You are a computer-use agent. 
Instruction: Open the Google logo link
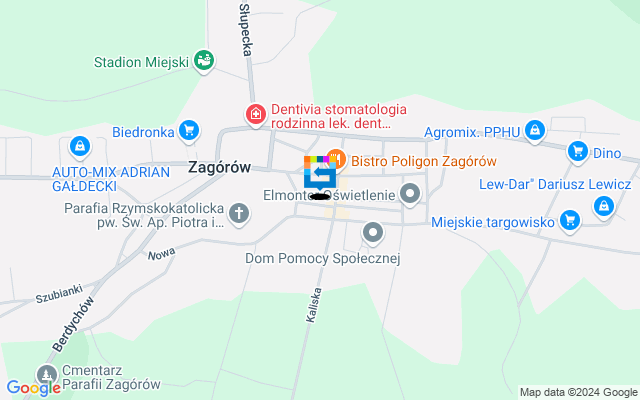click(x=33, y=388)
